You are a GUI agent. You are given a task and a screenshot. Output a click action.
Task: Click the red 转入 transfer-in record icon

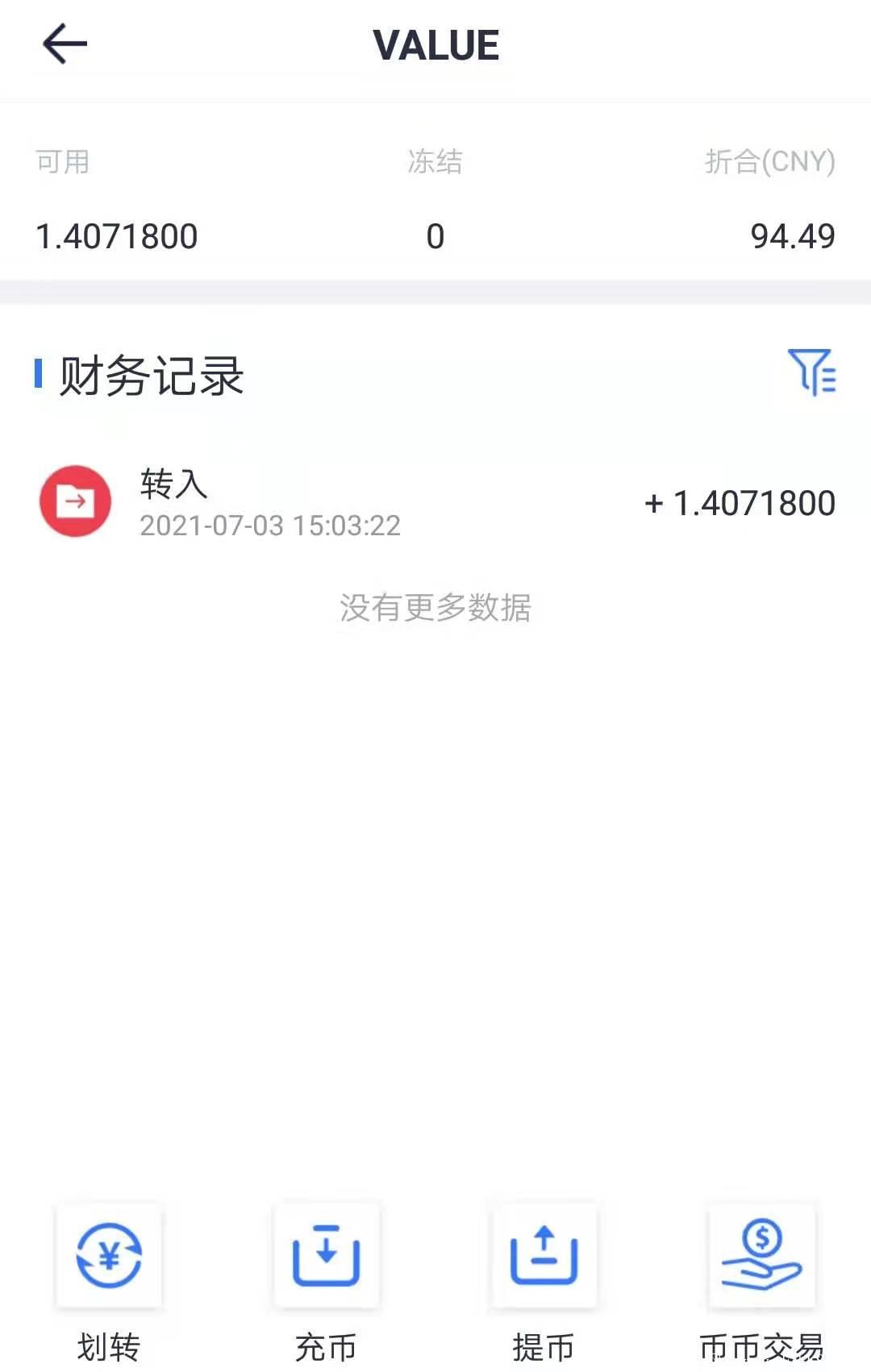tap(73, 501)
